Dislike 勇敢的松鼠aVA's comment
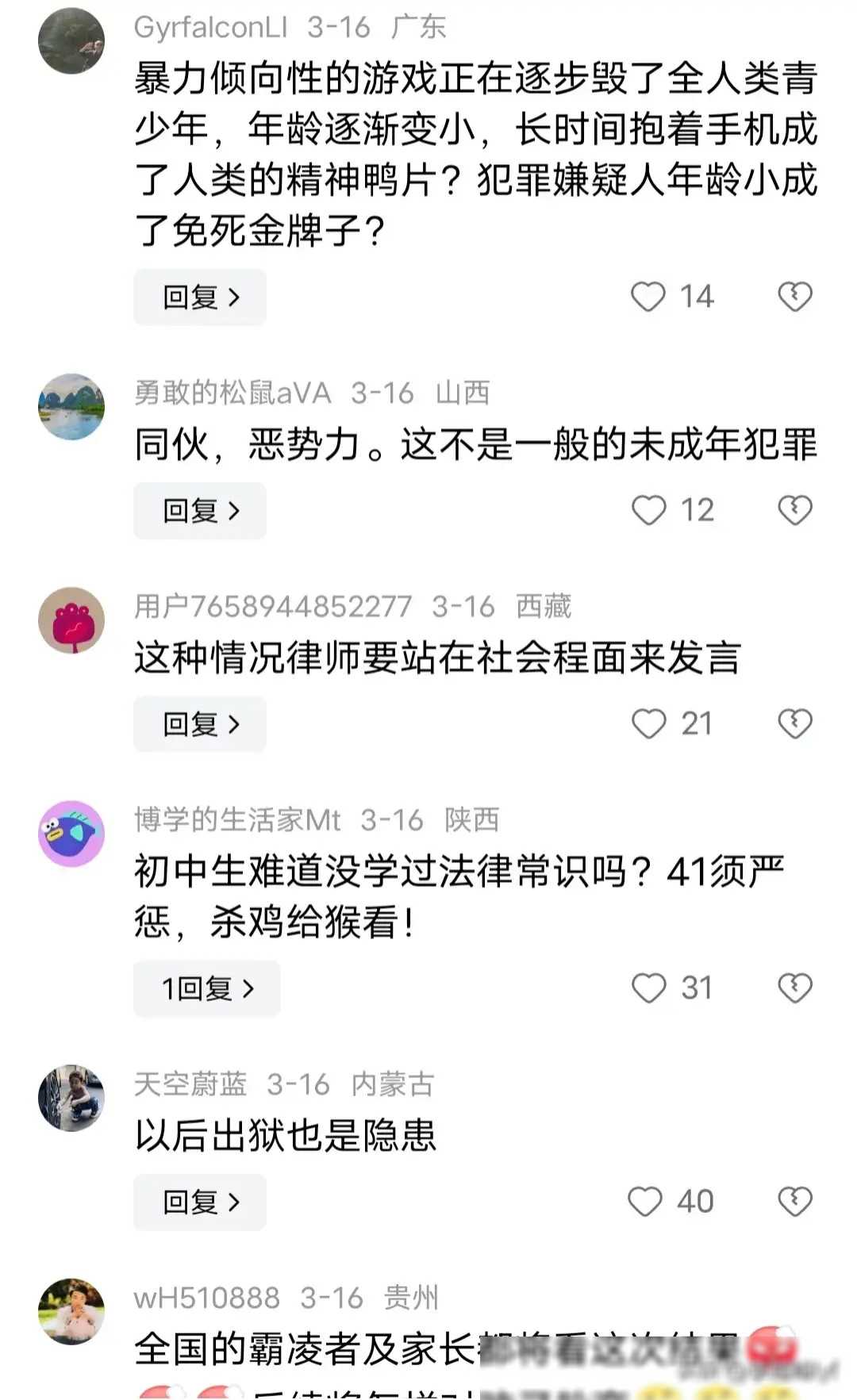This screenshot has height=1400, width=857. point(794,510)
